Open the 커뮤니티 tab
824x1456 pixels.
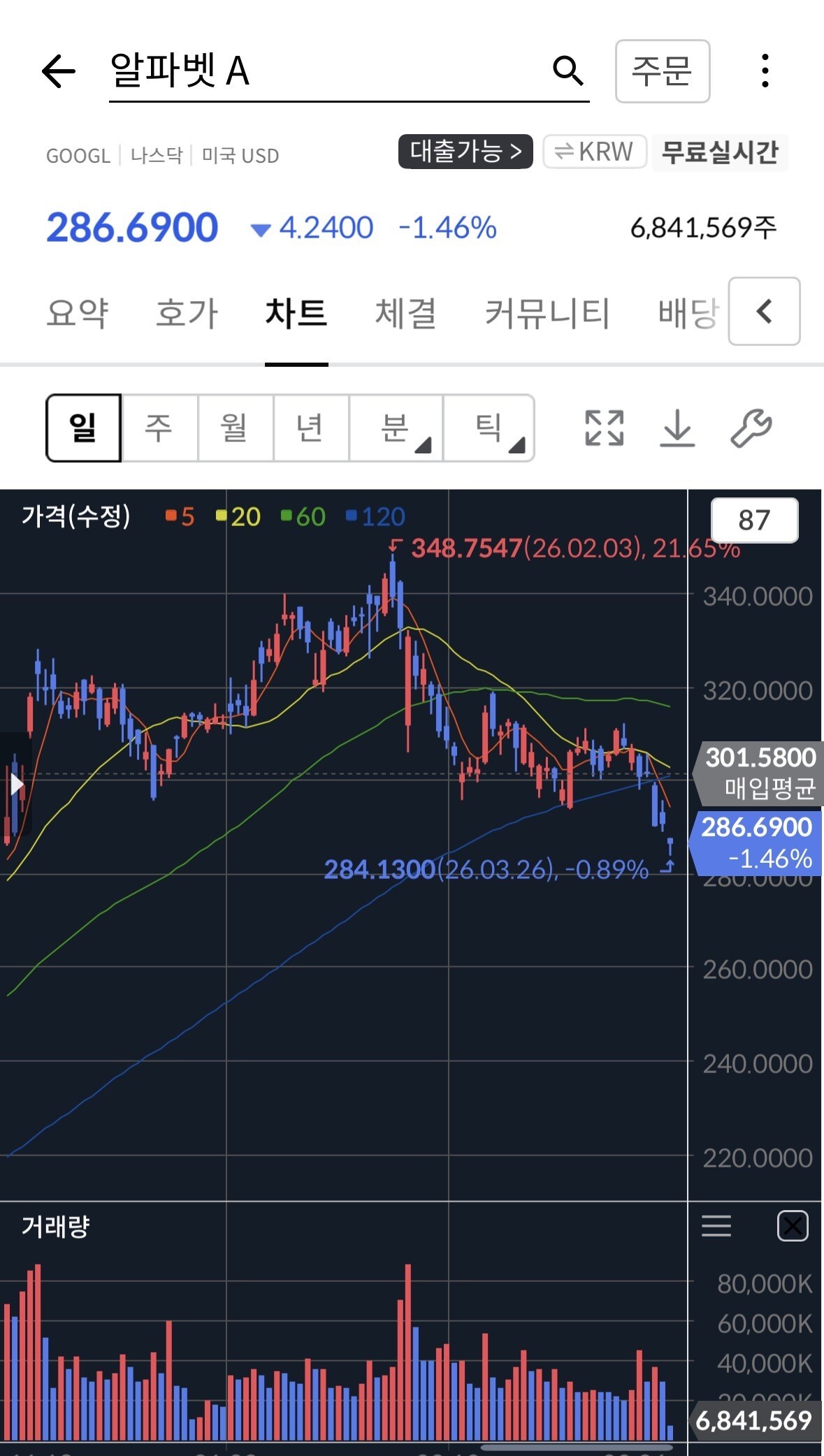547,312
